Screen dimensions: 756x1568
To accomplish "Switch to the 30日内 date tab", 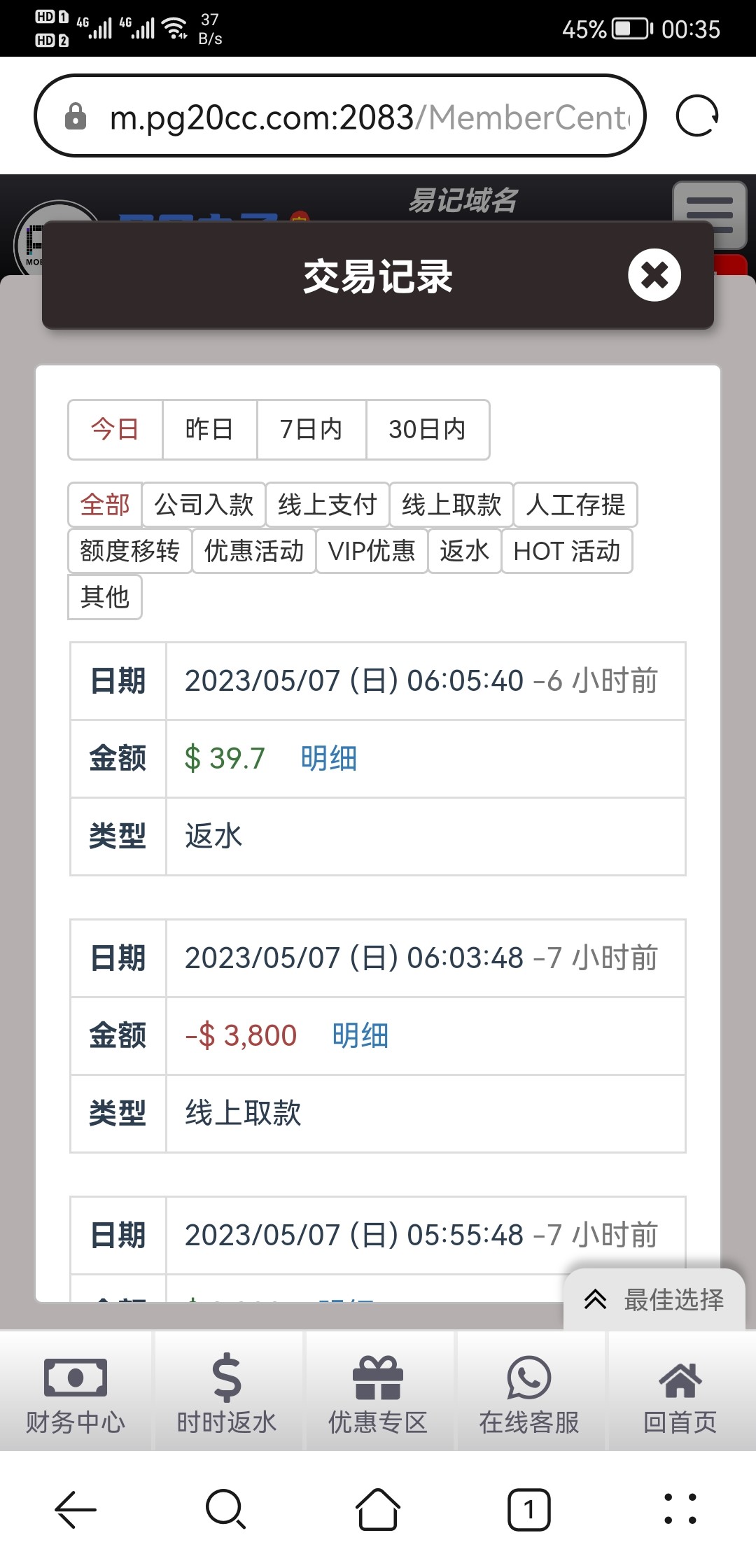I will (428, 429).
